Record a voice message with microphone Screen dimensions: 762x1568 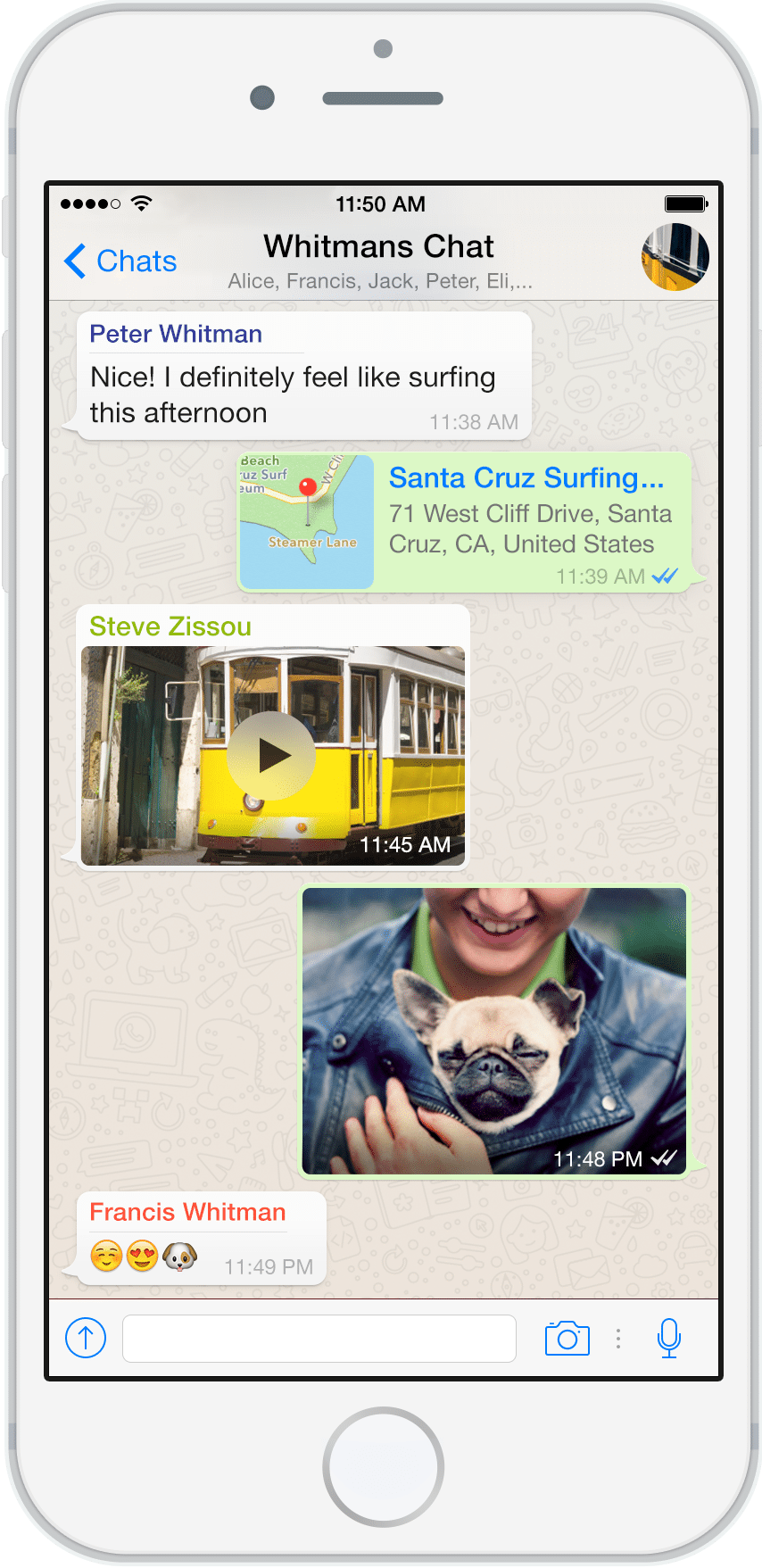[668, 1338]
